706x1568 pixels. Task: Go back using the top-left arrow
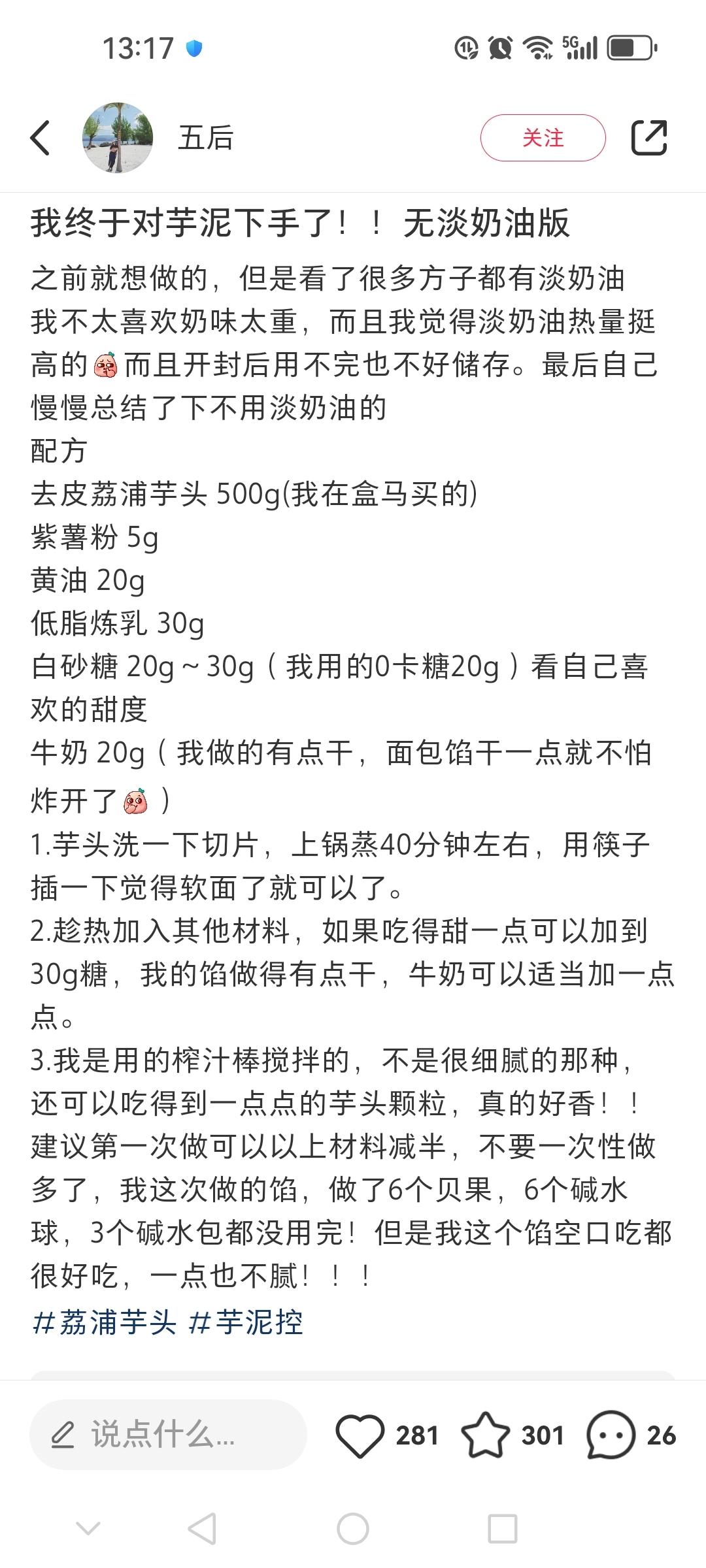tap(41, 138)
